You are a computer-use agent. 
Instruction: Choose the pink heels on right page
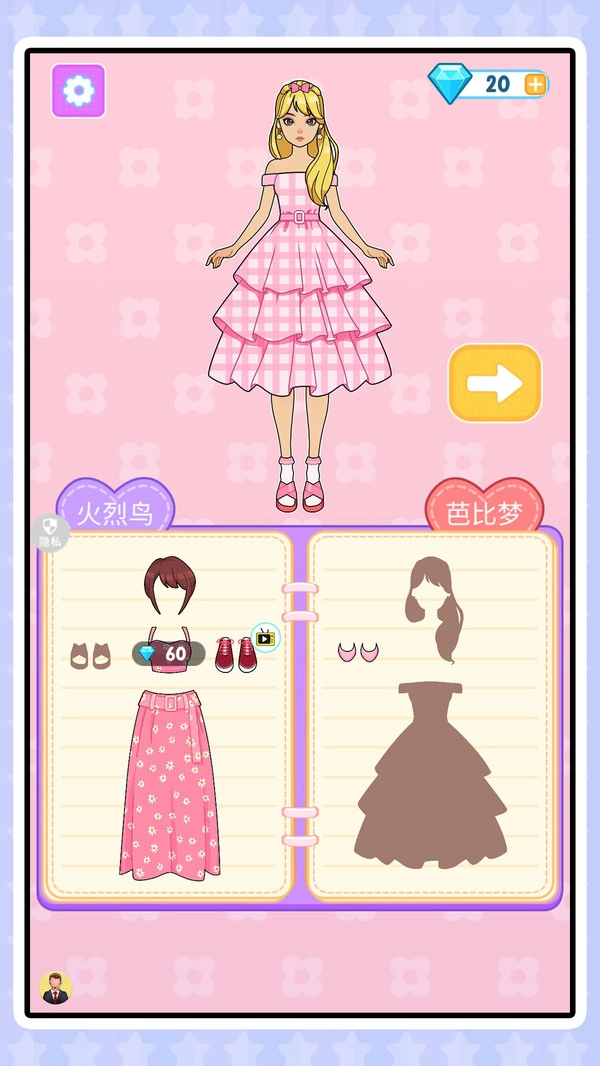tap(358, 651)
